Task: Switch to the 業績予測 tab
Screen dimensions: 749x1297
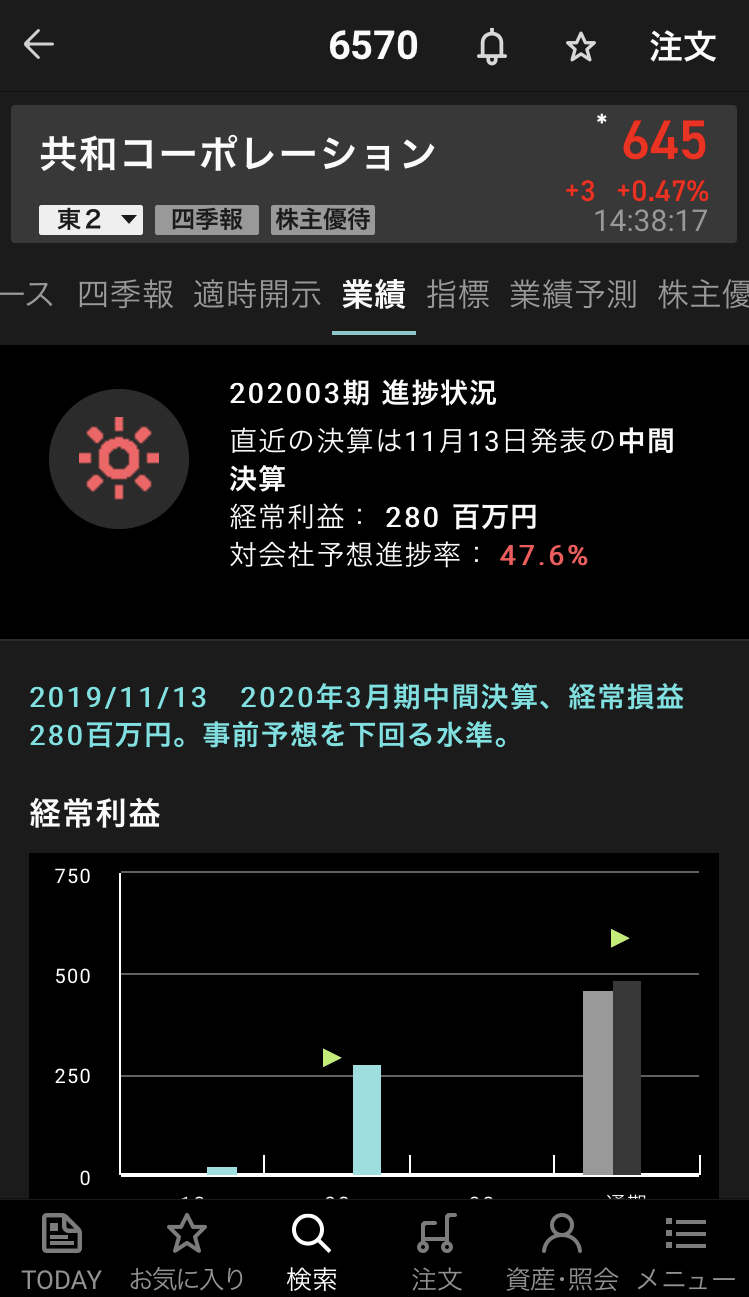Action: [573, 294]
